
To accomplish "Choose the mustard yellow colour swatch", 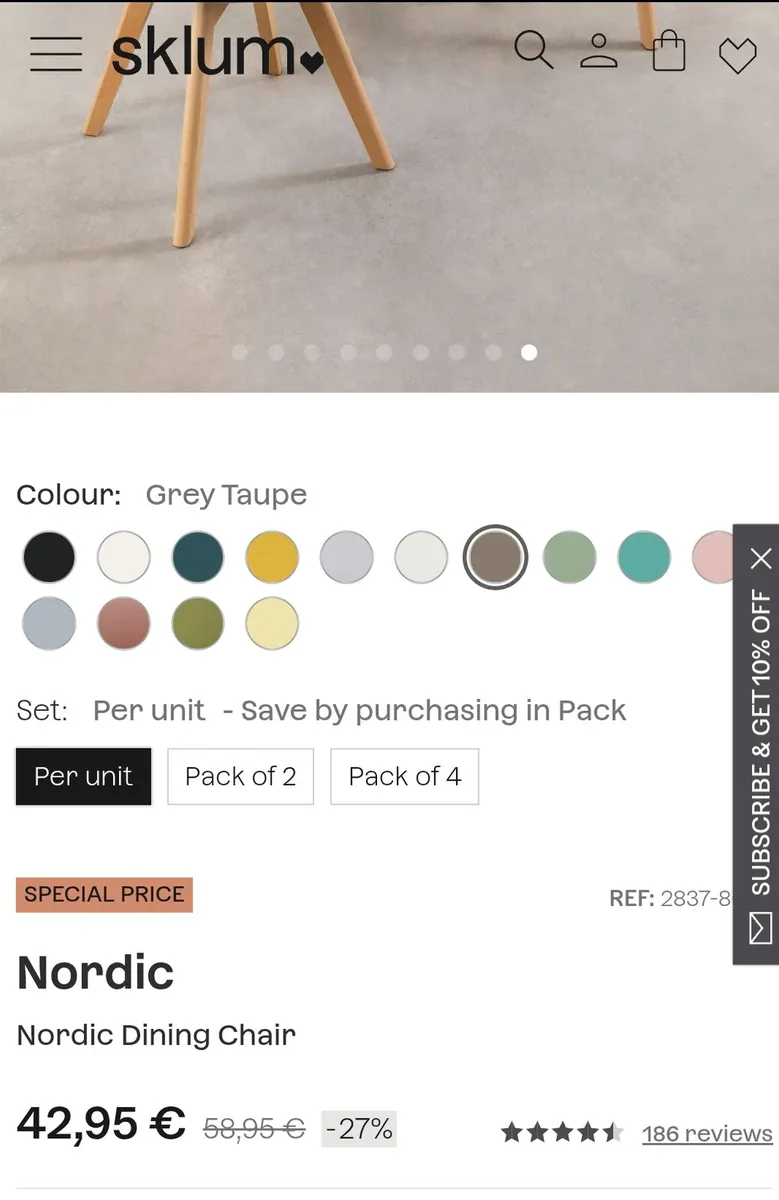I will point(272,557).
